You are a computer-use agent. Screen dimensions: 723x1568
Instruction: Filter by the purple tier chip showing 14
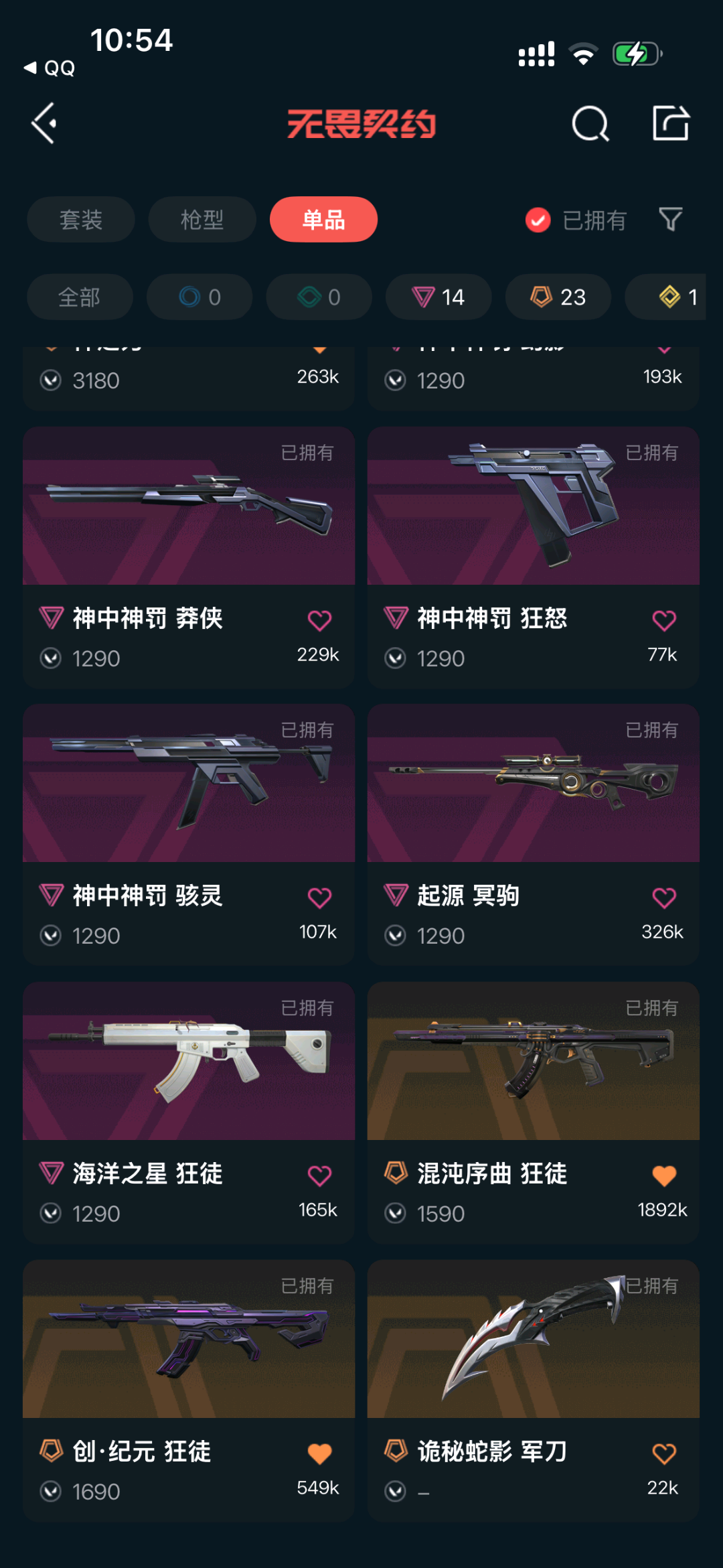click(x=438, y=297)
